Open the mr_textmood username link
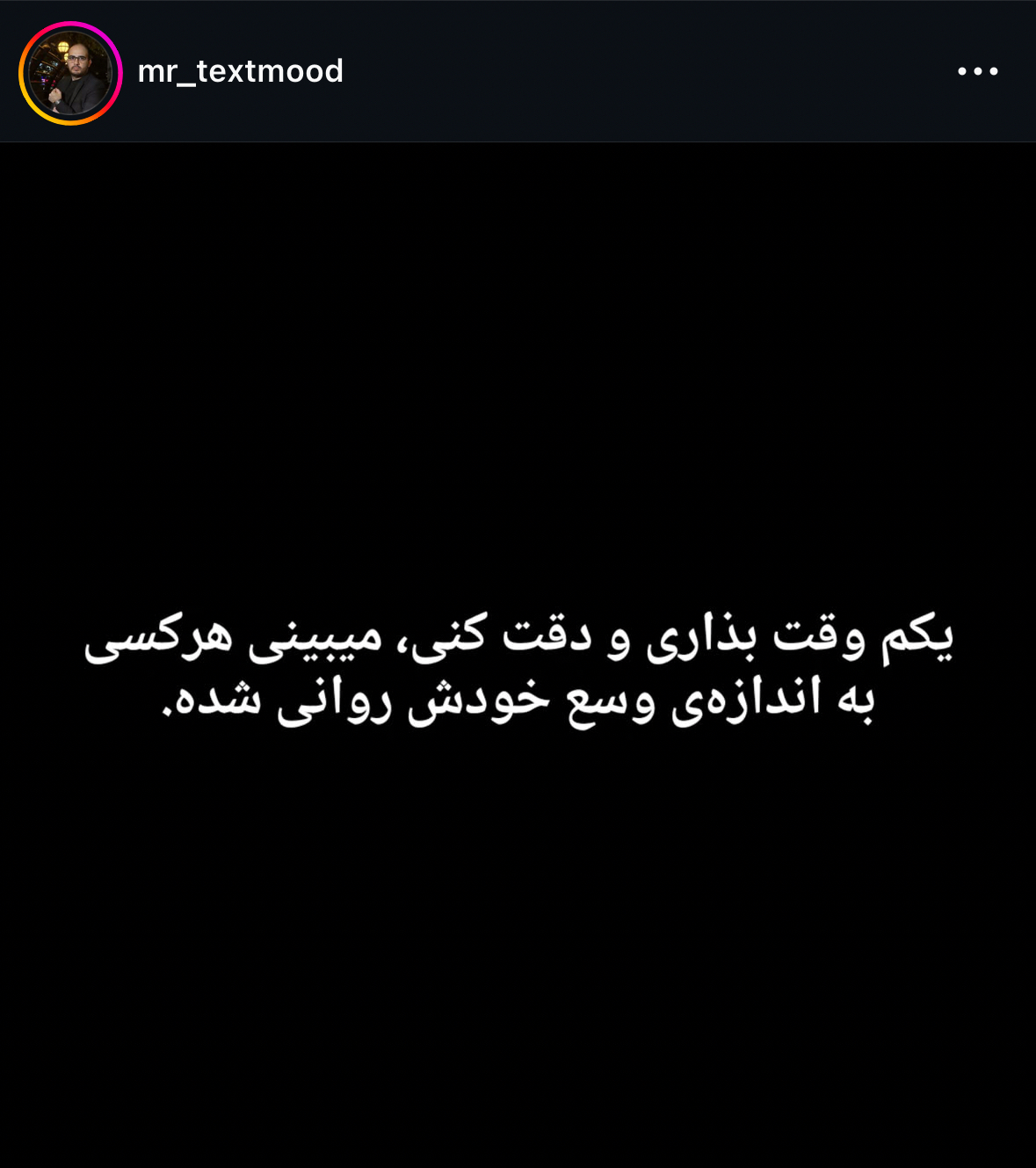Viewport: 1036px width, 1168px height. click(x=240, y=71)
